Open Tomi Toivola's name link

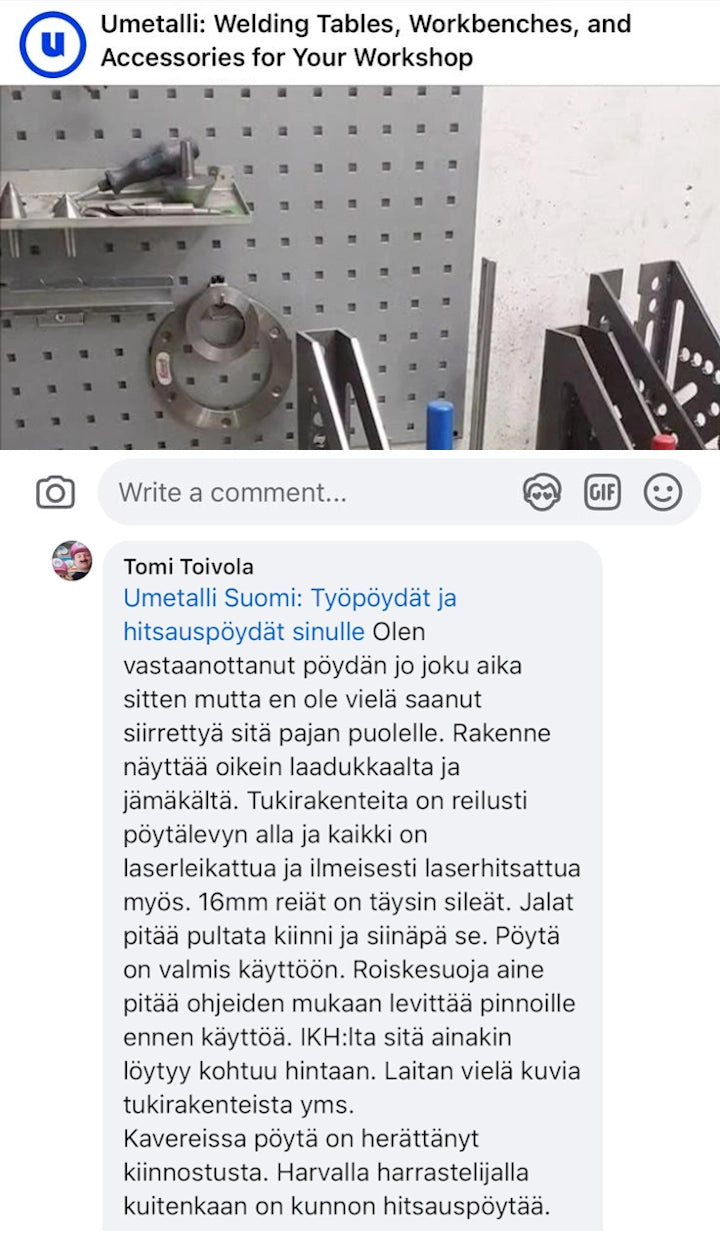click(188, 567)
